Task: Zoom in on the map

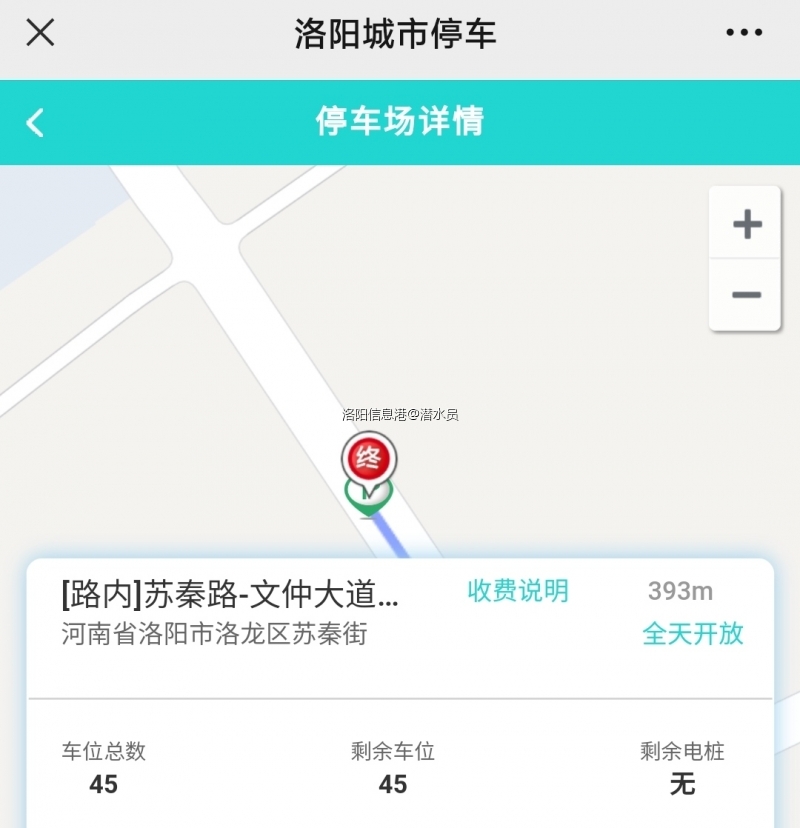Action: coord(746,224)
